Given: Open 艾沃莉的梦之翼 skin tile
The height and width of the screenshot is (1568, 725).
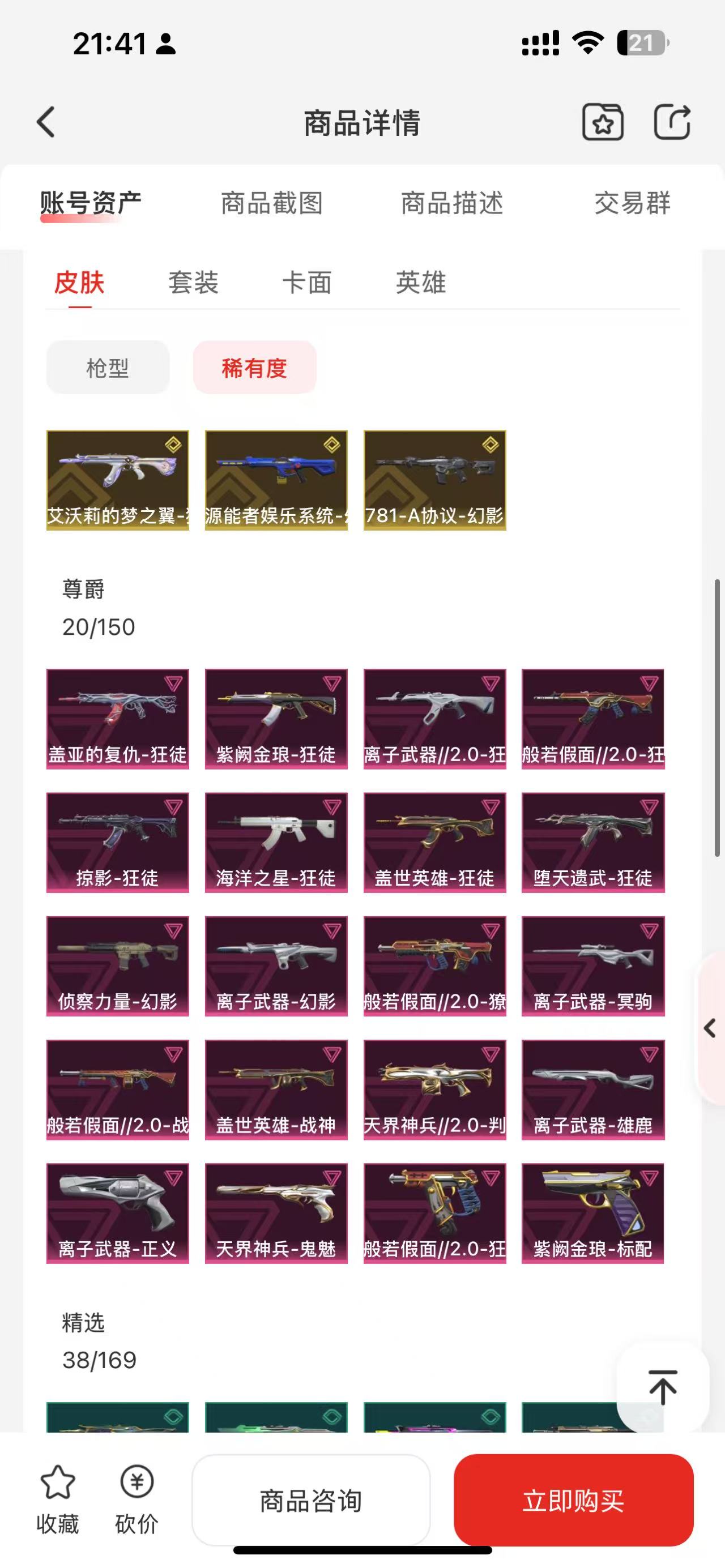Looking at the screenshot, I should [117, 480].
